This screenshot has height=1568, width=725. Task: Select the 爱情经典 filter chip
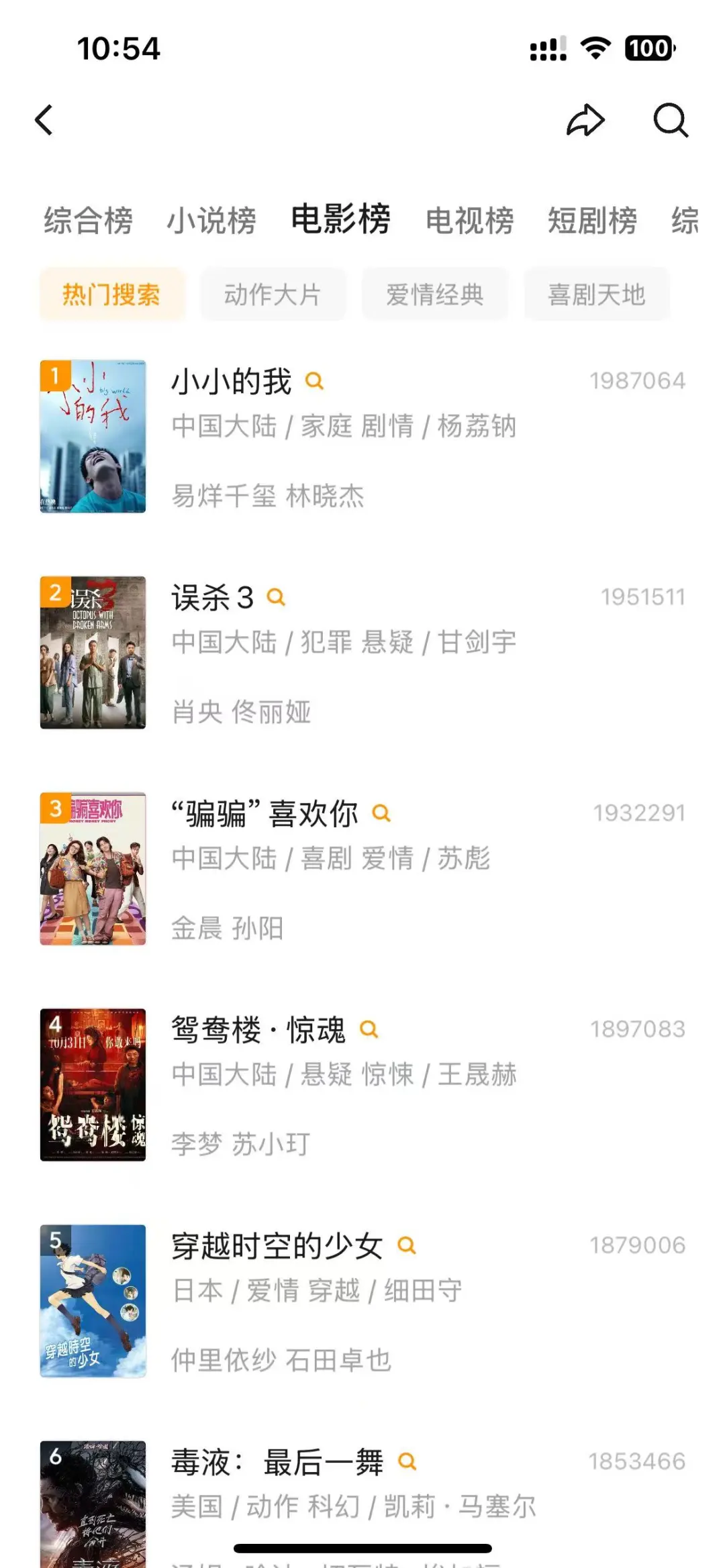(x=435, y=295)
